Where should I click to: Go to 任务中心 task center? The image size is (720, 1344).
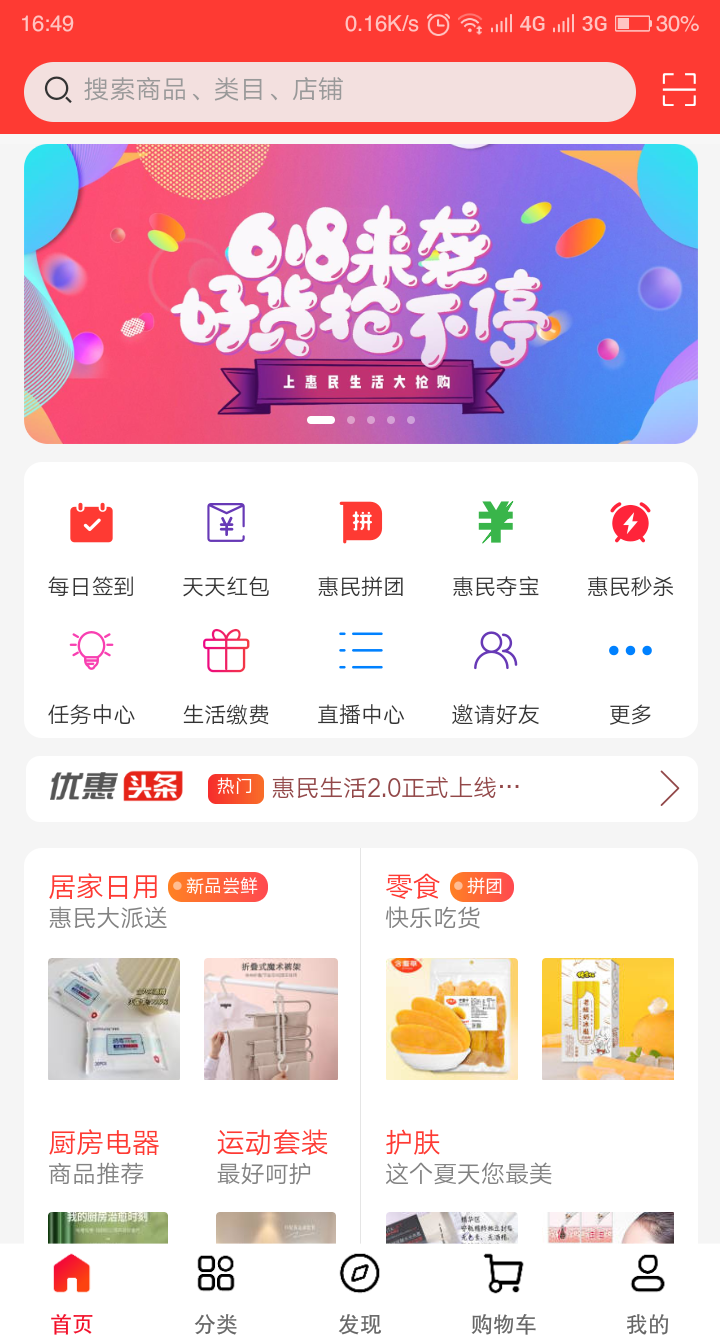tap(91, 673)
